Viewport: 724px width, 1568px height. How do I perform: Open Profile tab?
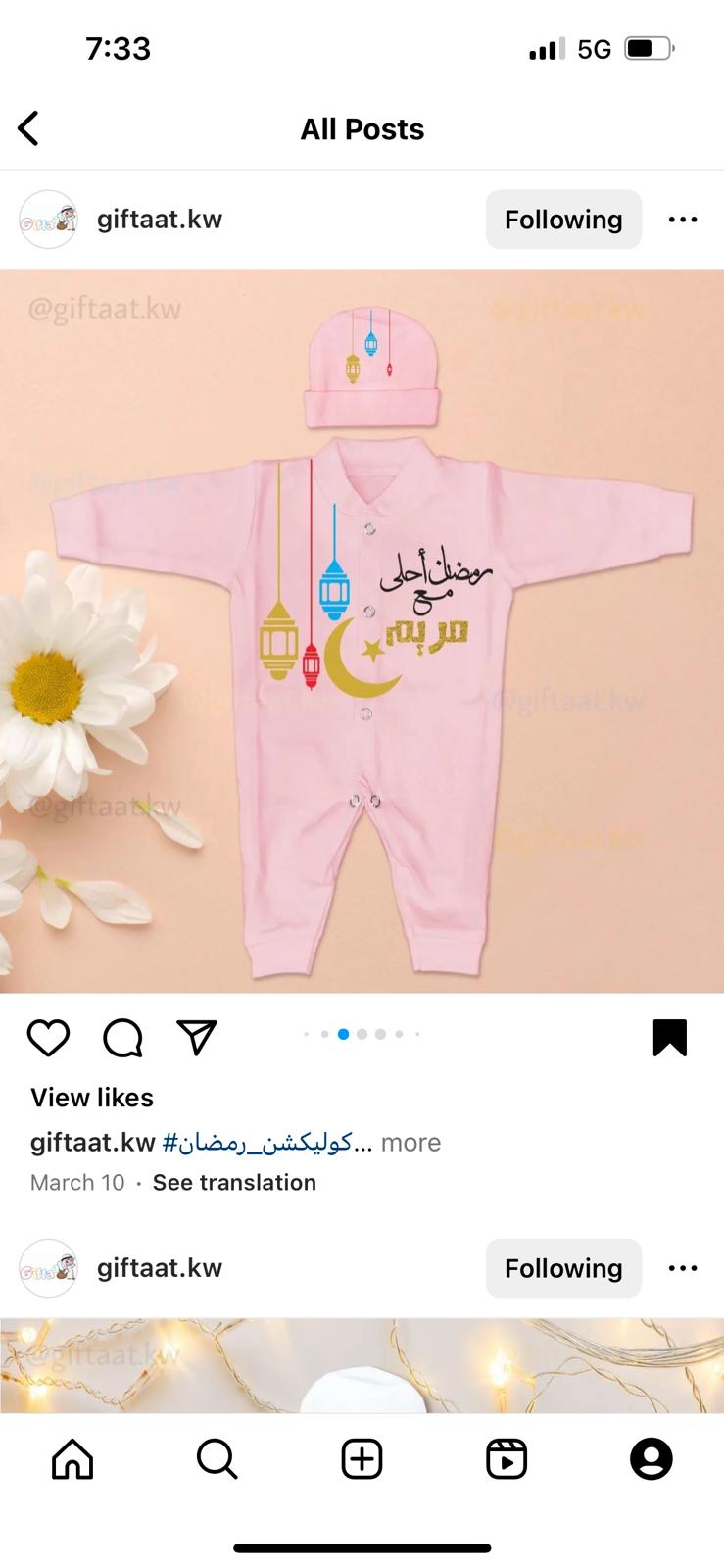click(x=652, y=1459)
